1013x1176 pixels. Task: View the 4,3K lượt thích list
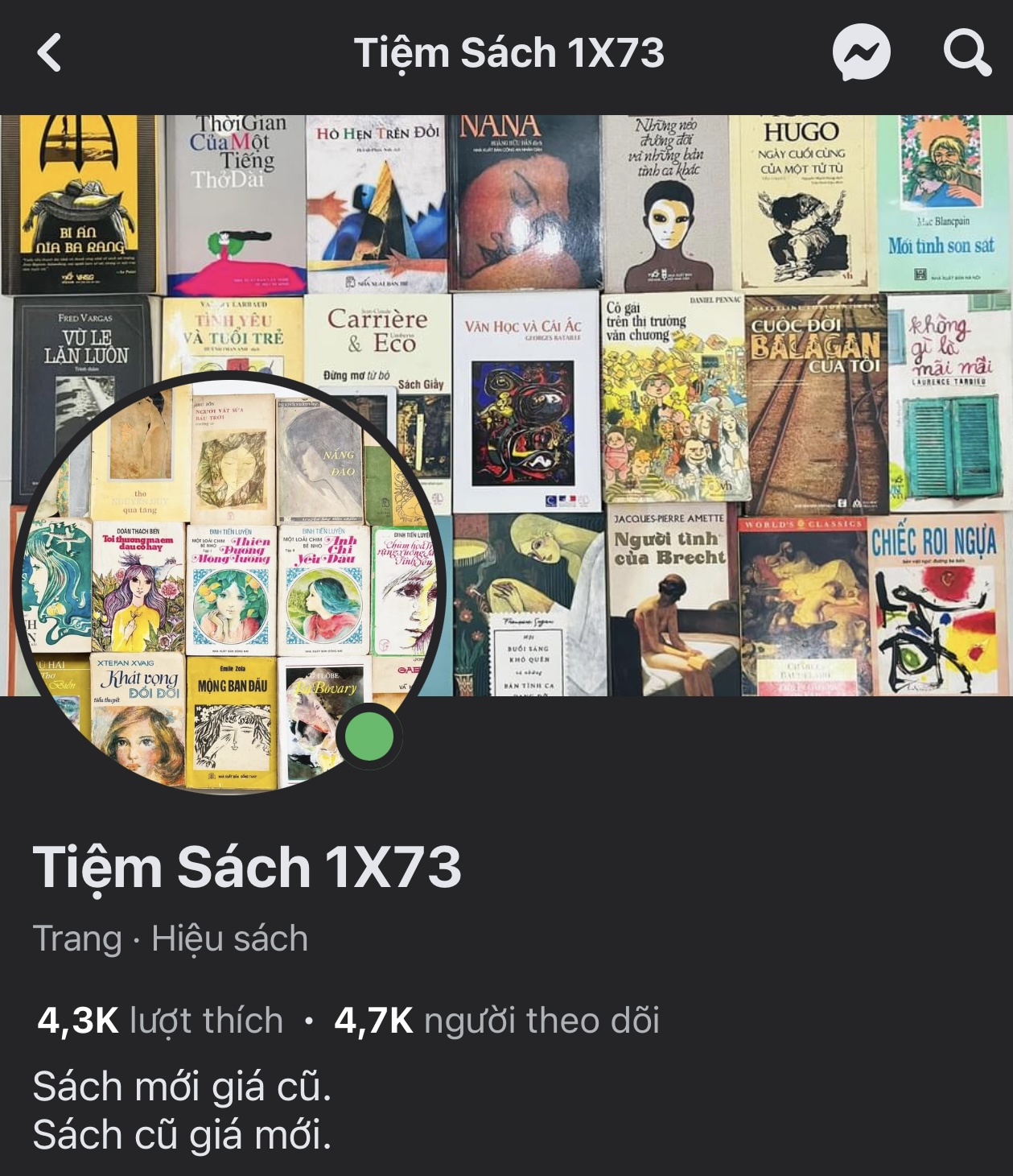pyautogui.click(x=160, y=1021)
